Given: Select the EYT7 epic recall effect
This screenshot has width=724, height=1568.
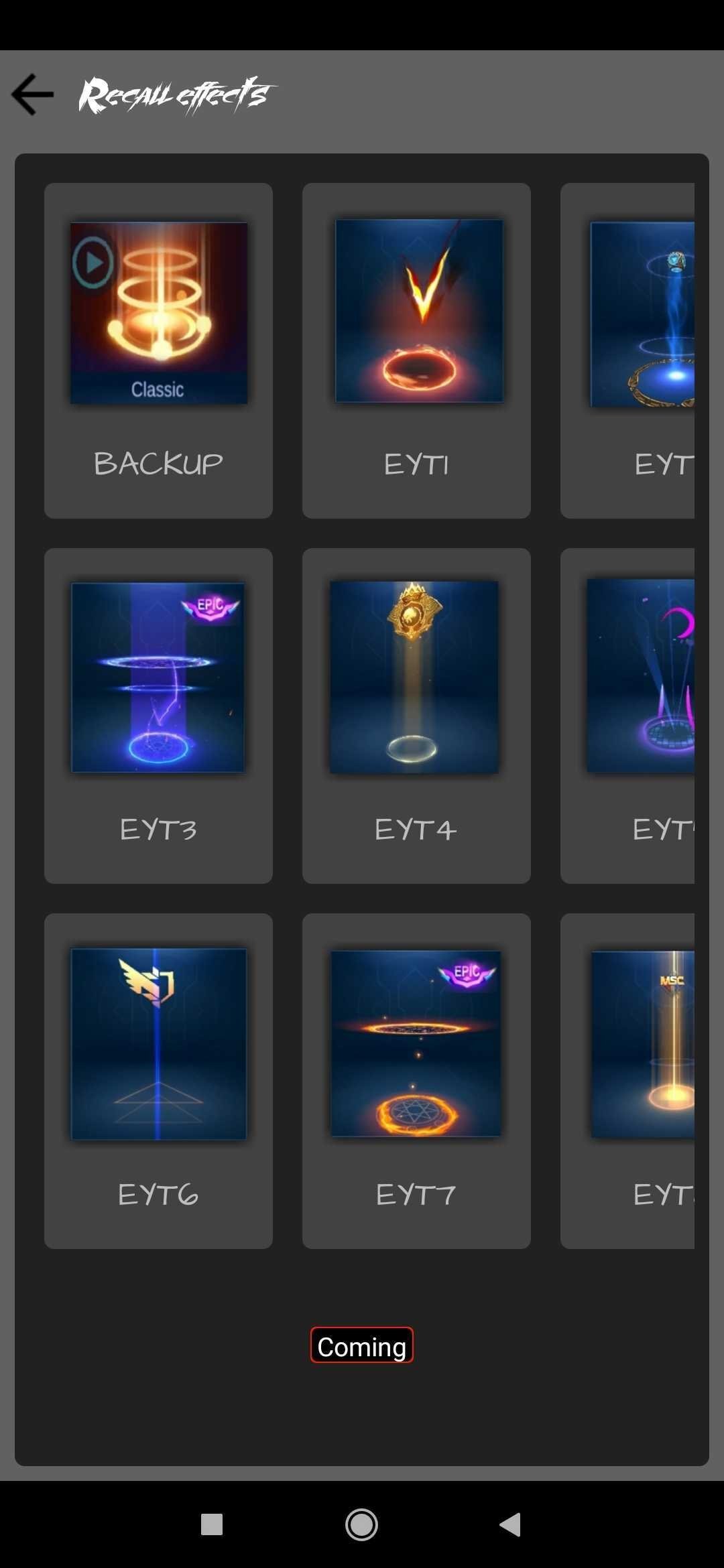Looking at the screenshot, I should (416, 1081).
